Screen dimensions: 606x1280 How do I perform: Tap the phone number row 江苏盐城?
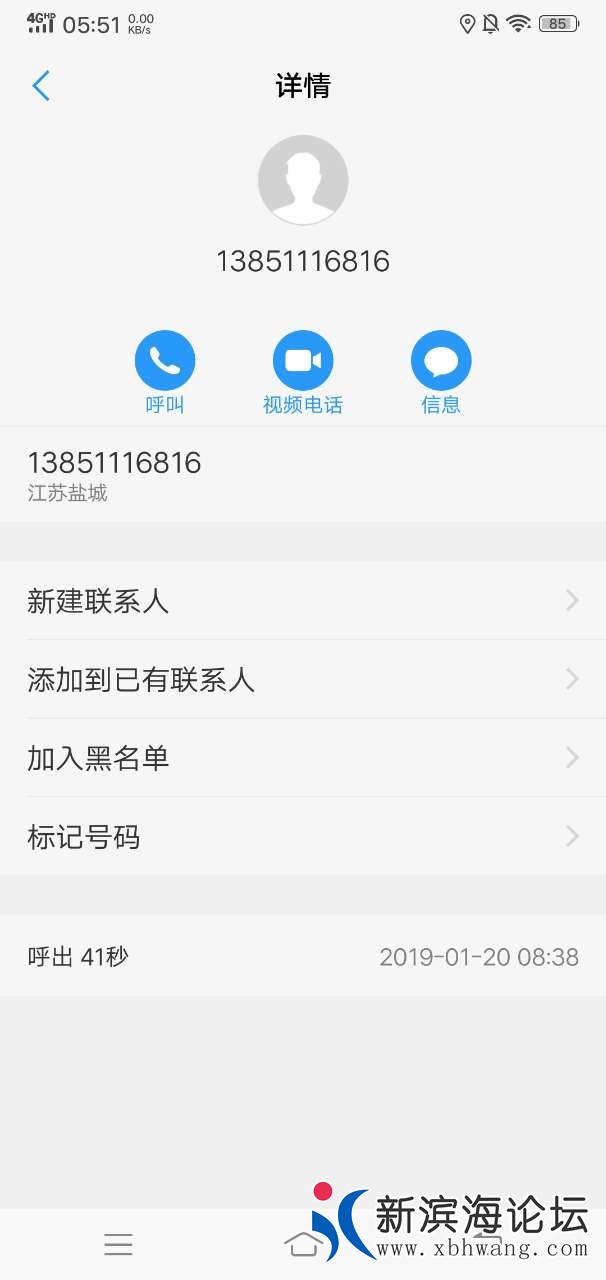[x=303, y=474]
